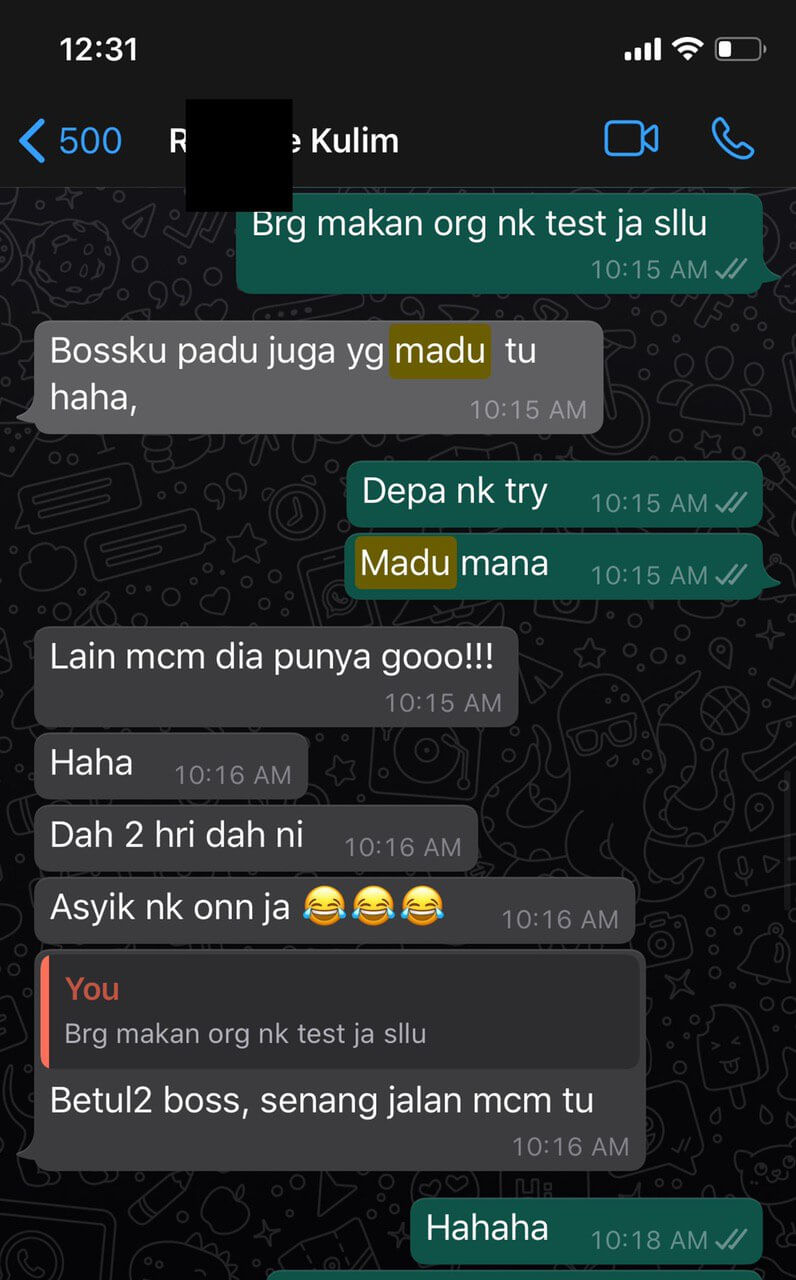Select the highlighted word madu in received message

pyautogui.click(x=440, y=351)
